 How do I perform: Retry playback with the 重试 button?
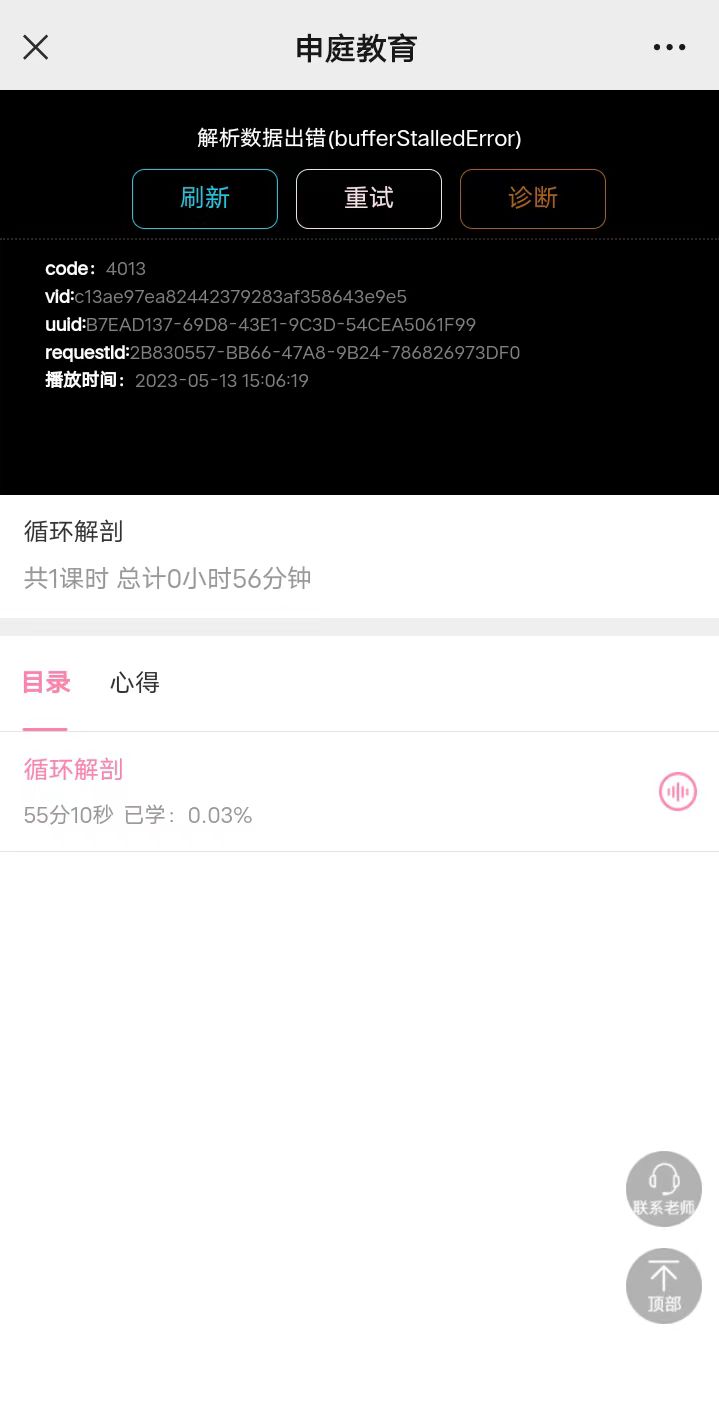(369, 199)
